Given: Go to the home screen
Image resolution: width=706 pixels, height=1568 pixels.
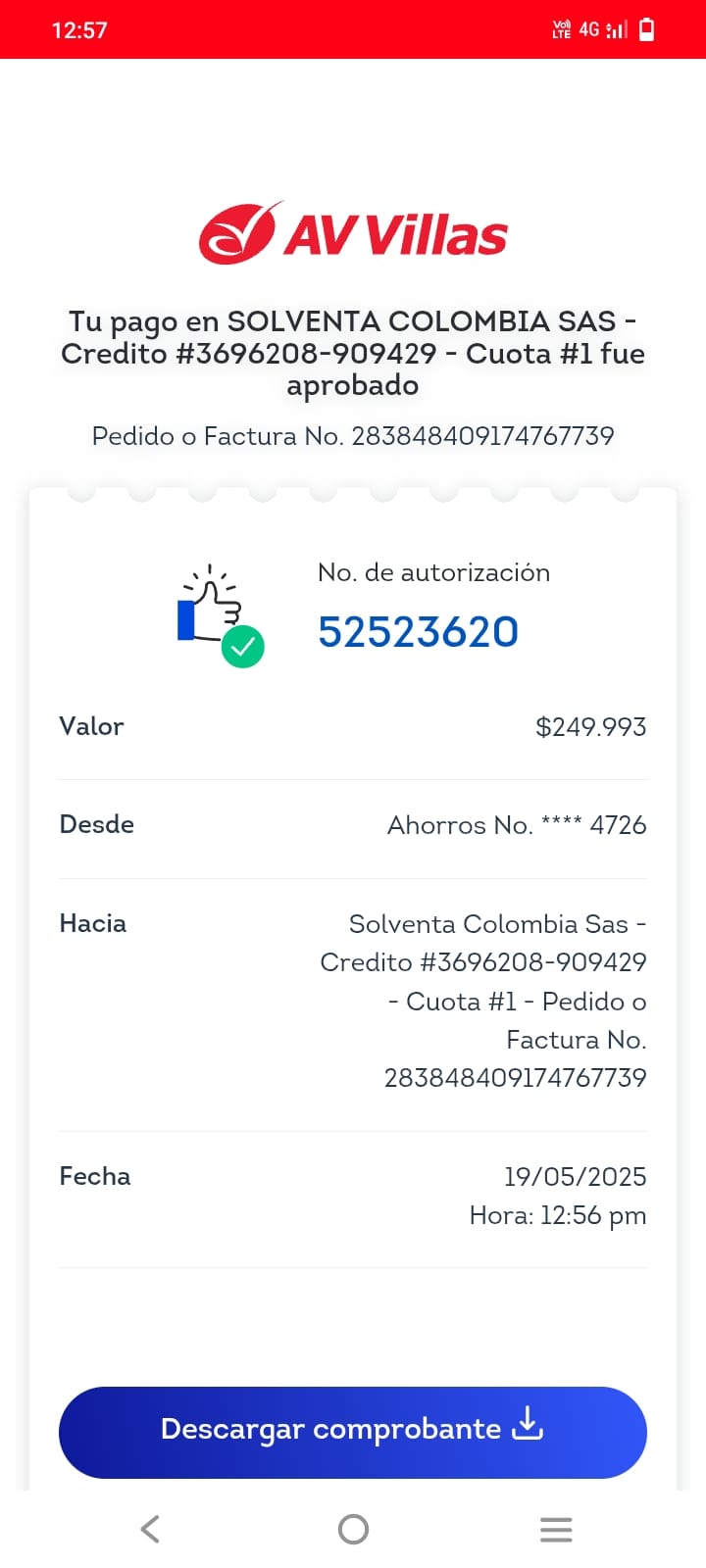Looking at the screenshot, I should click(x=353, y=1529).
